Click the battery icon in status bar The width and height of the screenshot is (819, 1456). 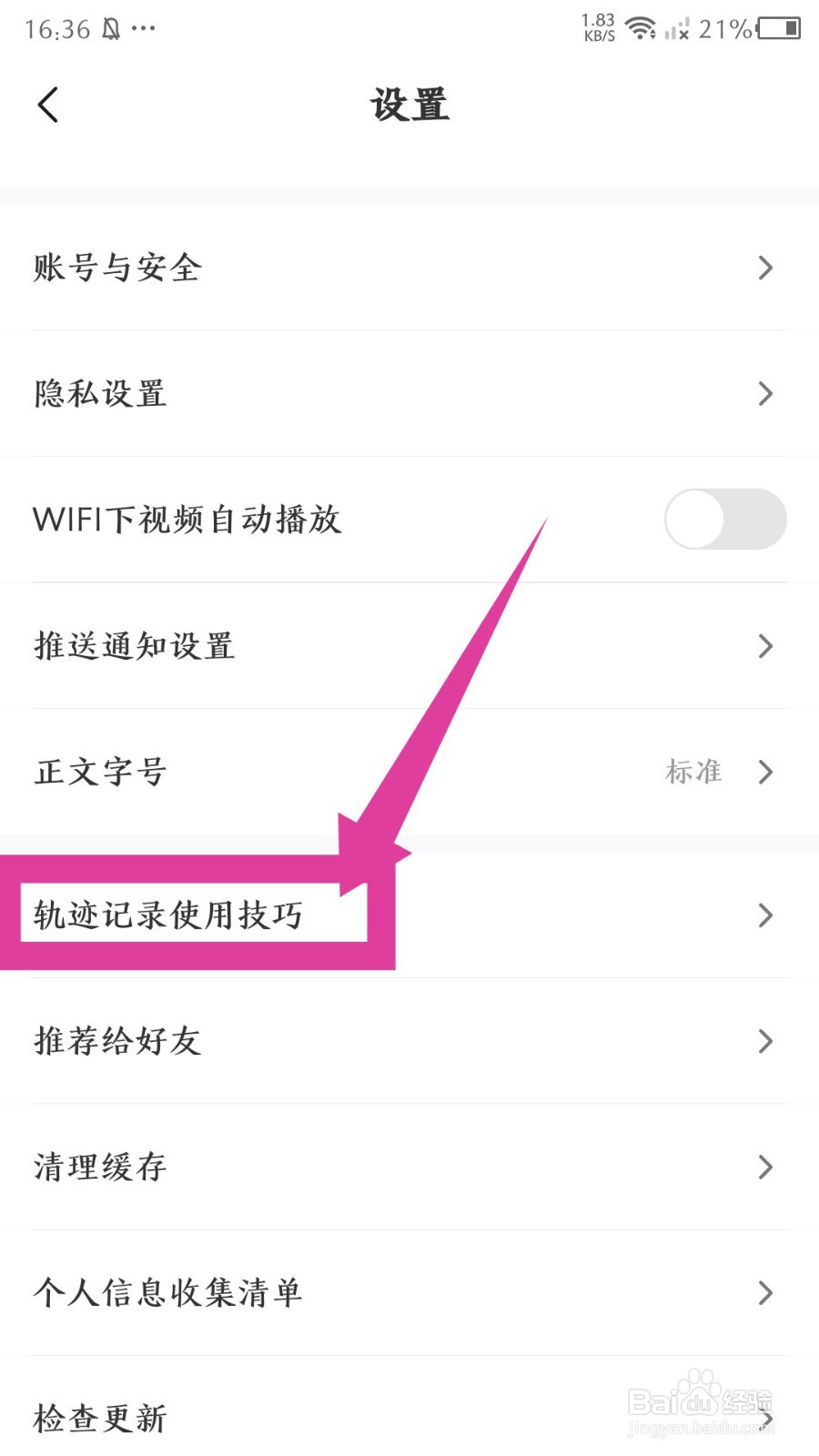click(778, 30)
